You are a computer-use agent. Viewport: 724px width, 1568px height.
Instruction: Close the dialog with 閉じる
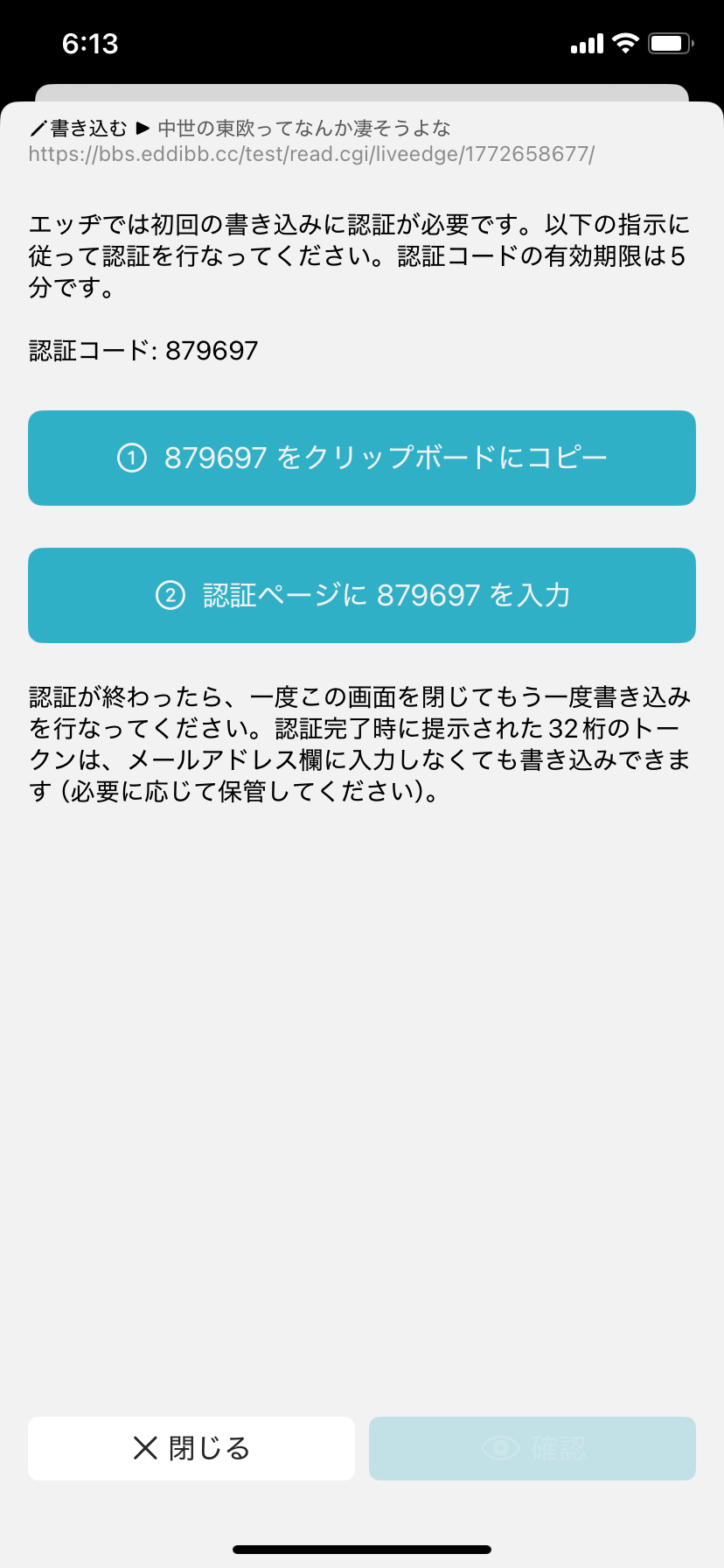(x=191, y=1448)
